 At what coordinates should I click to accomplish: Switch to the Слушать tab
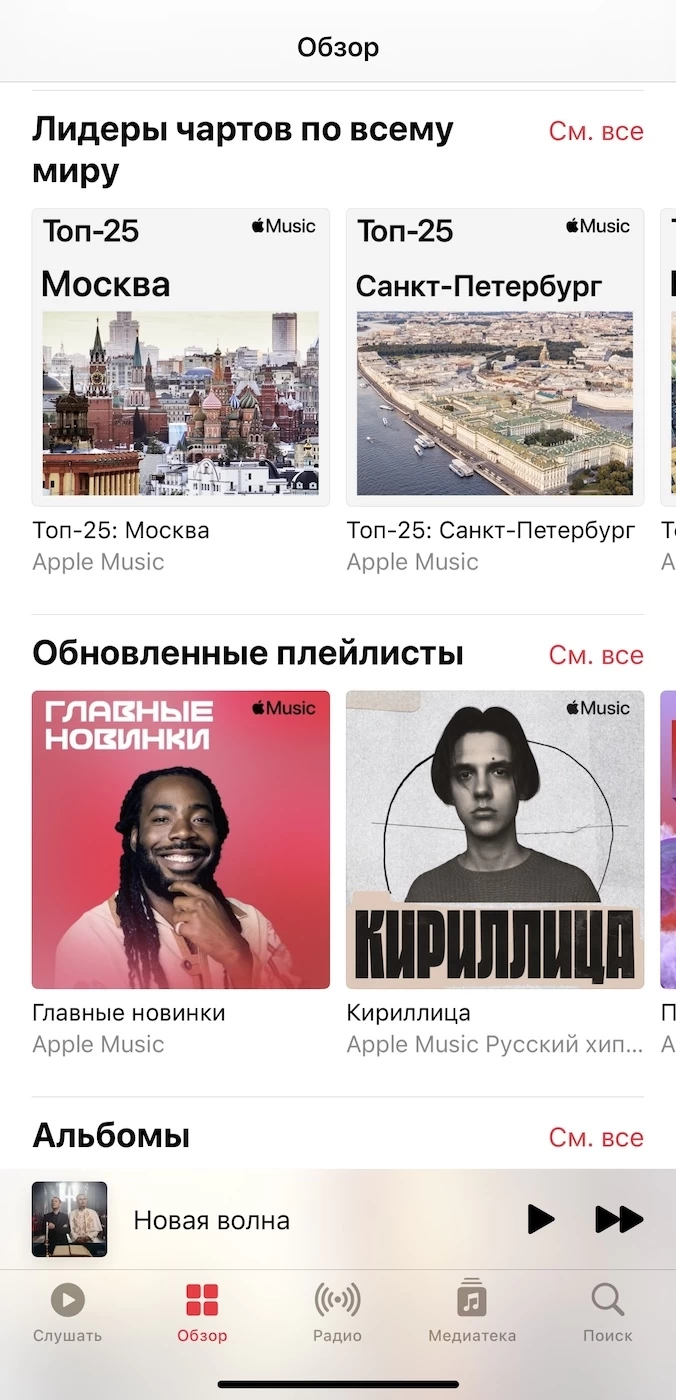67,1313
